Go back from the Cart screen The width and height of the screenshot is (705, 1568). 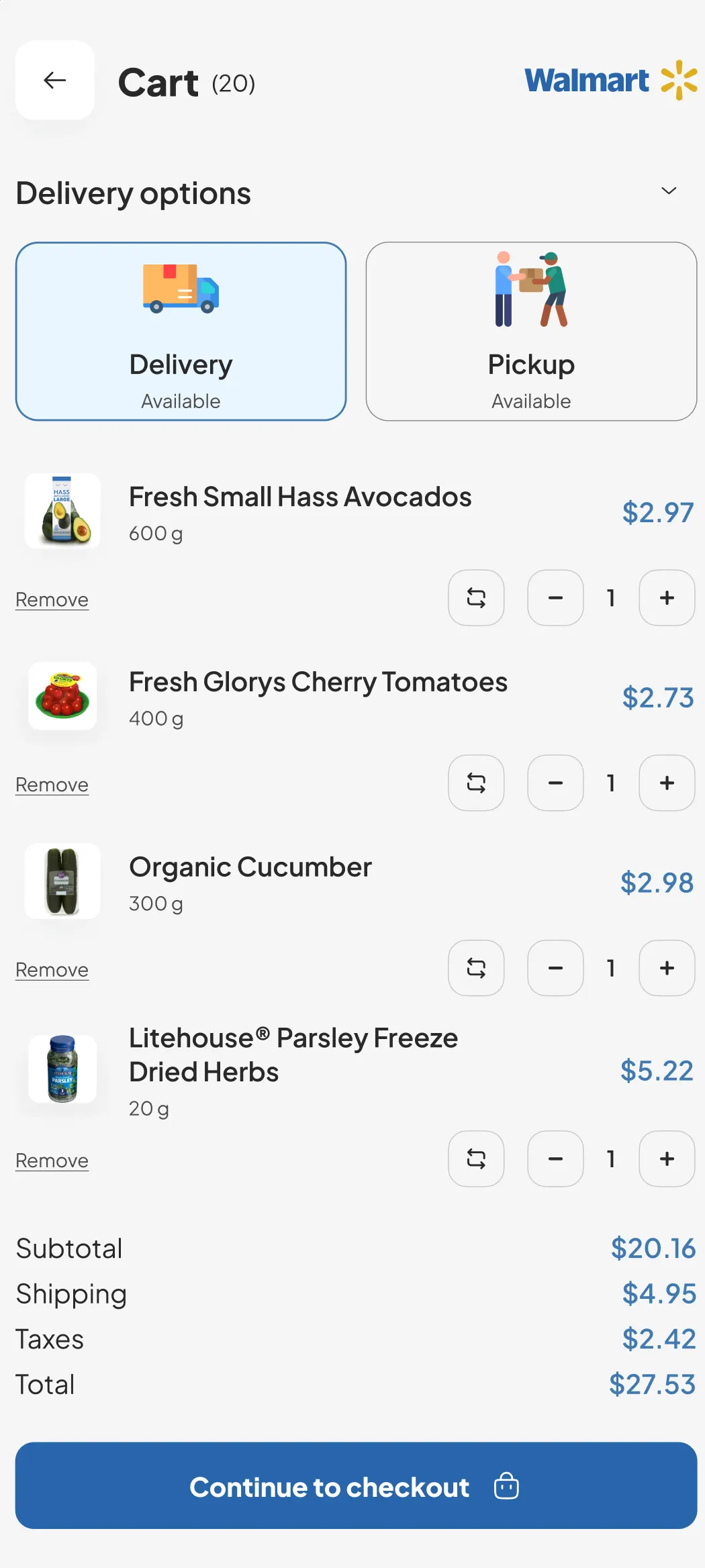coord(55,81)
